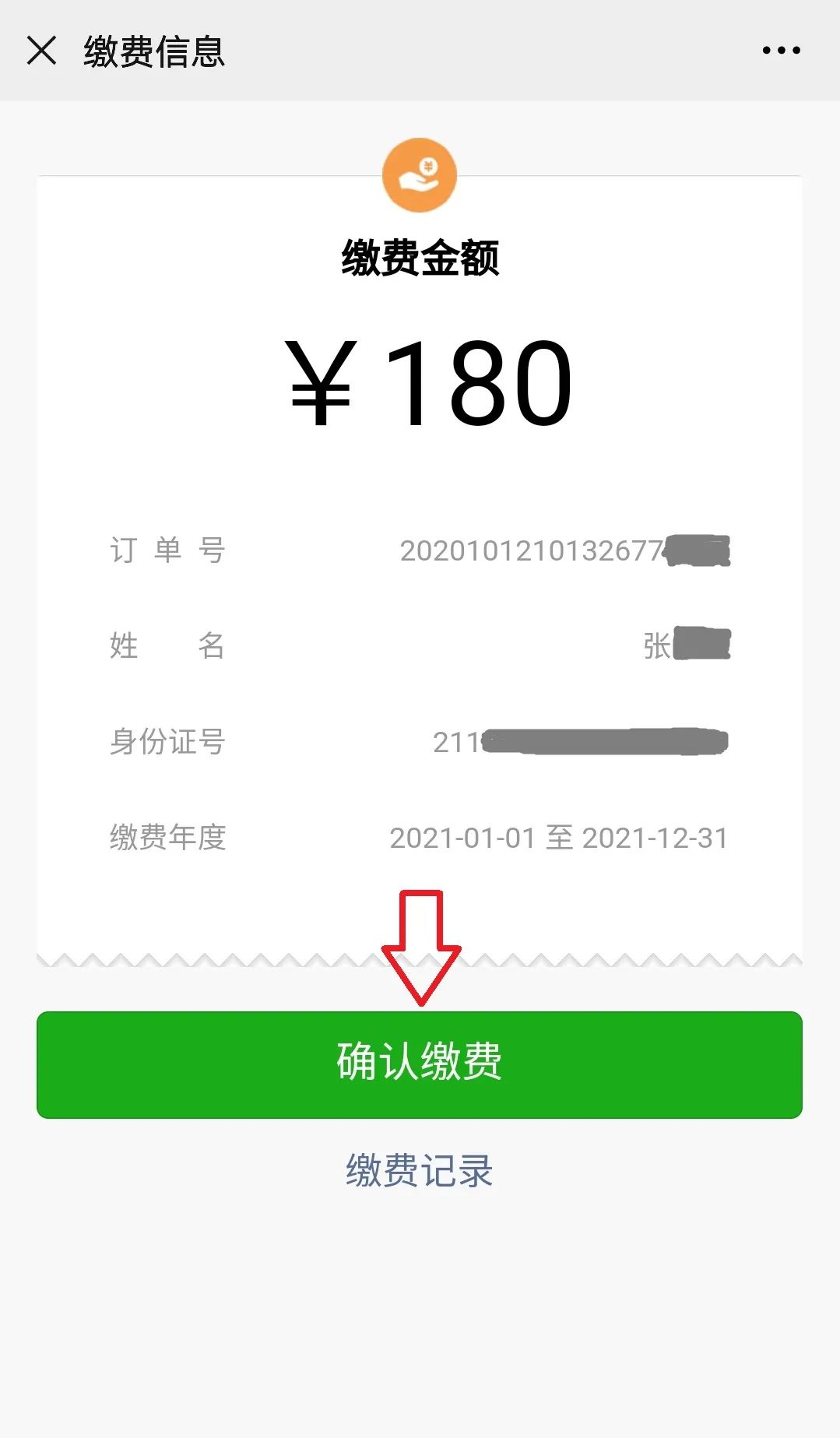Tap the green 确认缴费 button
This screenshot has width=840, height=1438.
tap(420, 1064)
